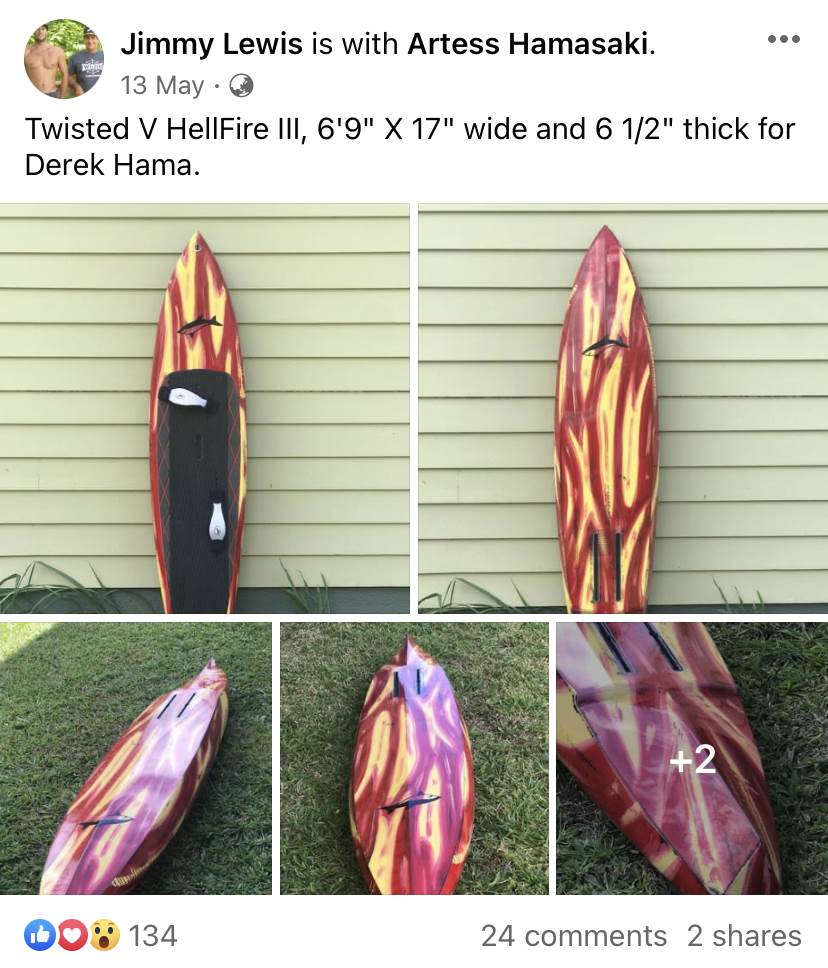The image size is (828, 968).
Task: Open Jimmy Lewis's profile picture
Action: 63,58
